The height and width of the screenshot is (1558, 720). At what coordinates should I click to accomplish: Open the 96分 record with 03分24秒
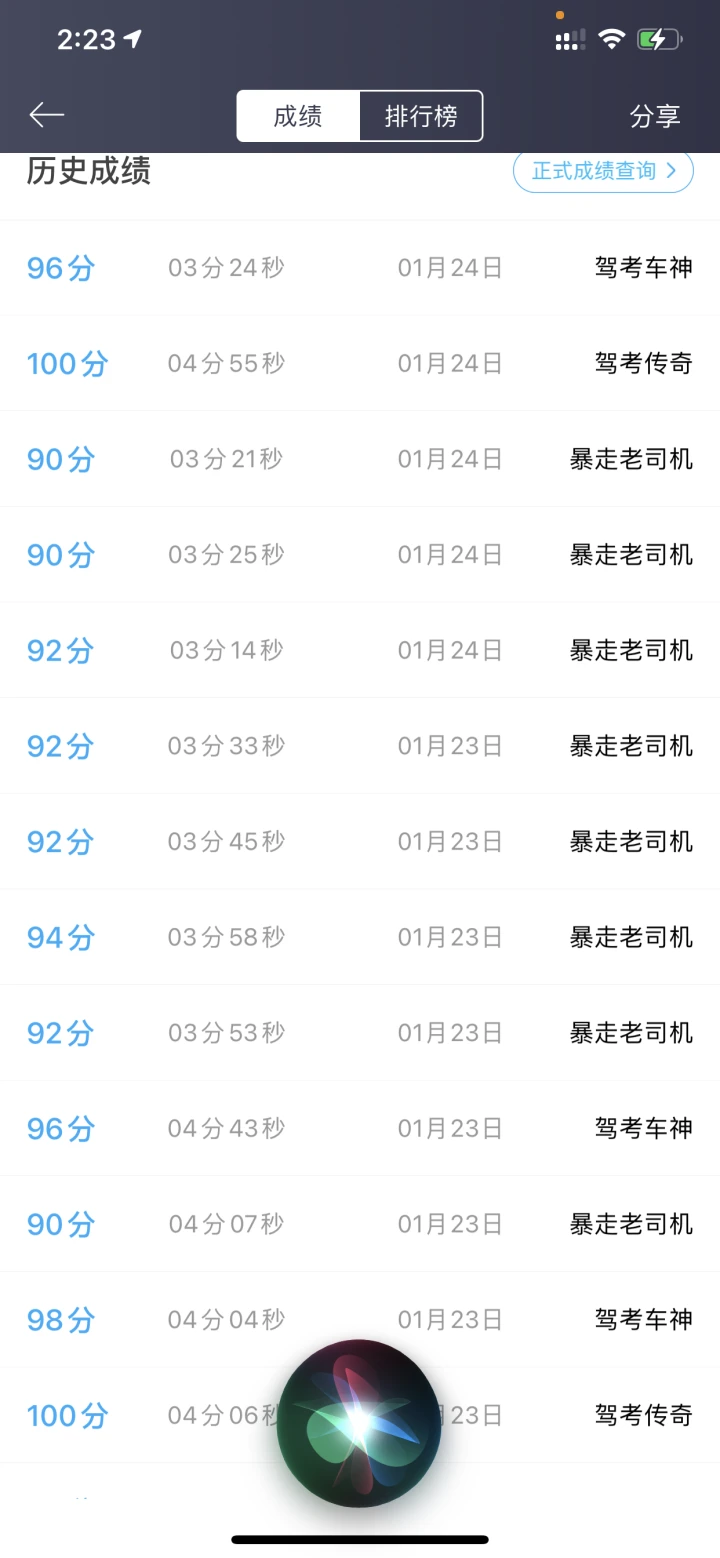point(360,268)
